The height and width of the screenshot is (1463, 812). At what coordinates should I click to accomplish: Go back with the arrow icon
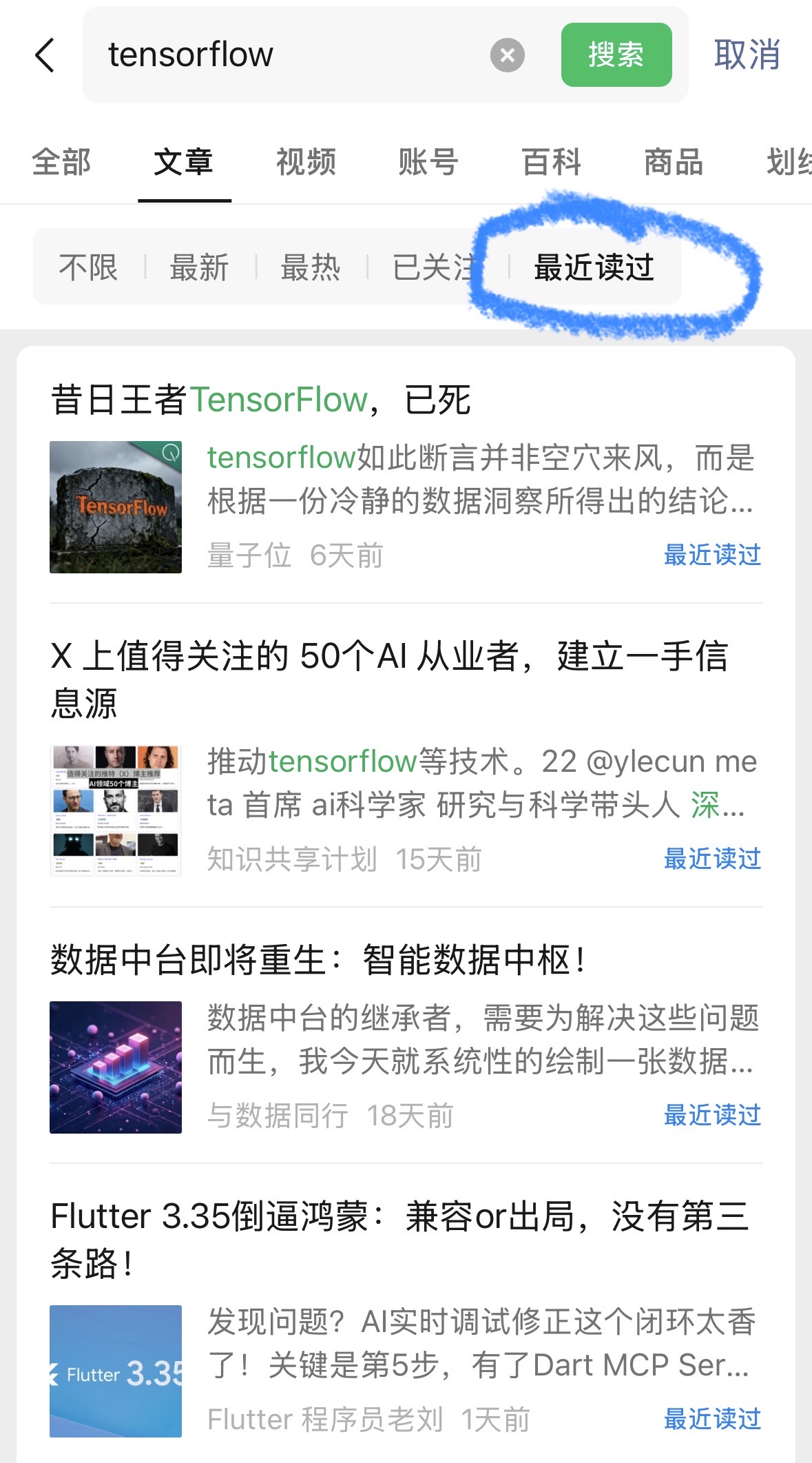point(45,55)
